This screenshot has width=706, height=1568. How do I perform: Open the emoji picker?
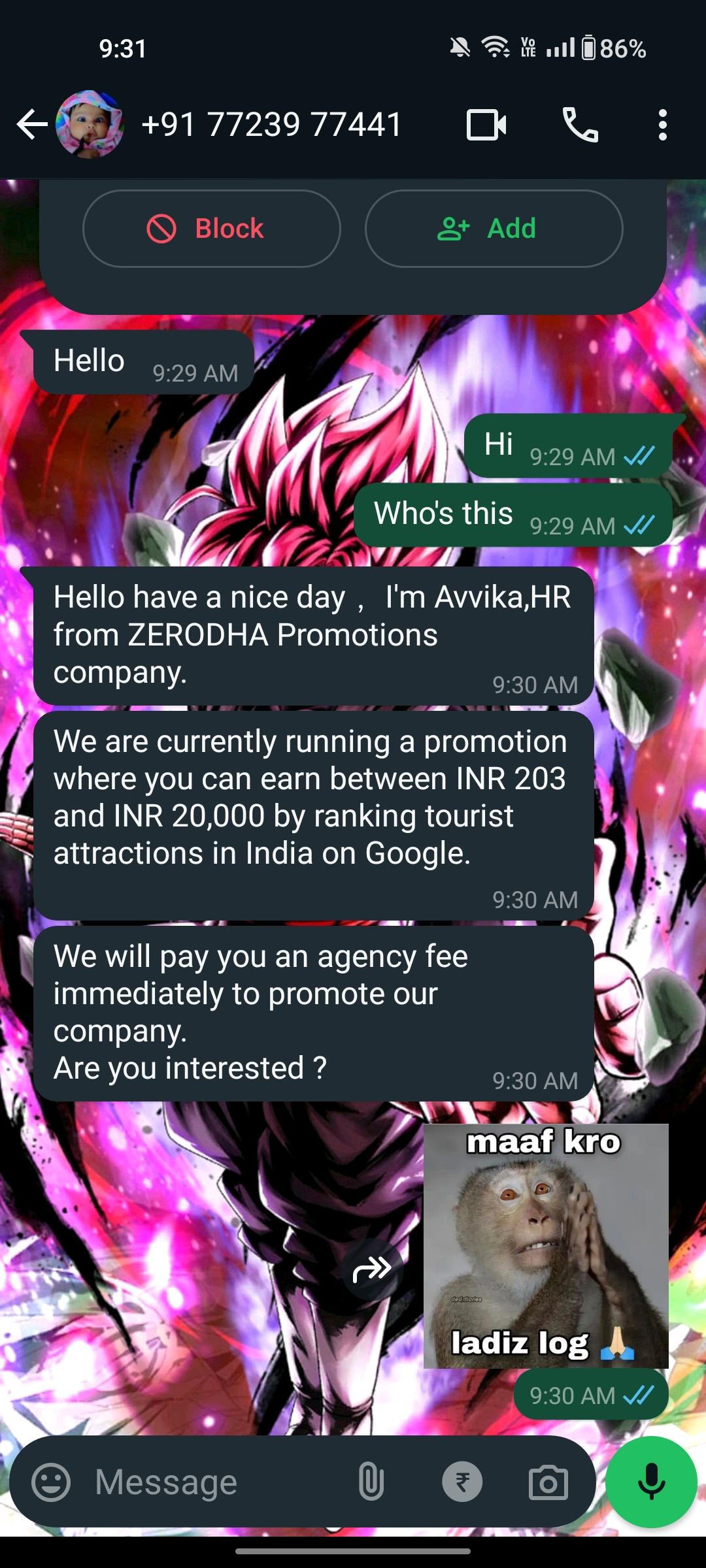tap(51, 1482)
